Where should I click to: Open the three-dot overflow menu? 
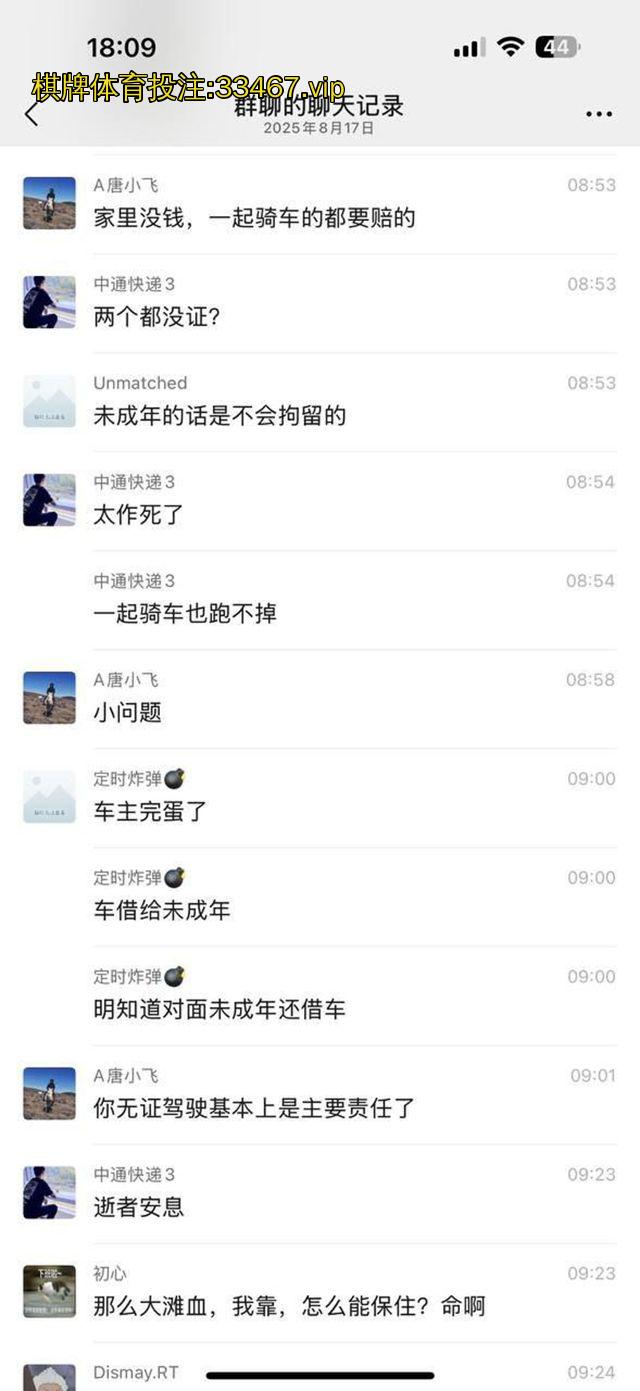pyautogui.click(x=599, y=114)
